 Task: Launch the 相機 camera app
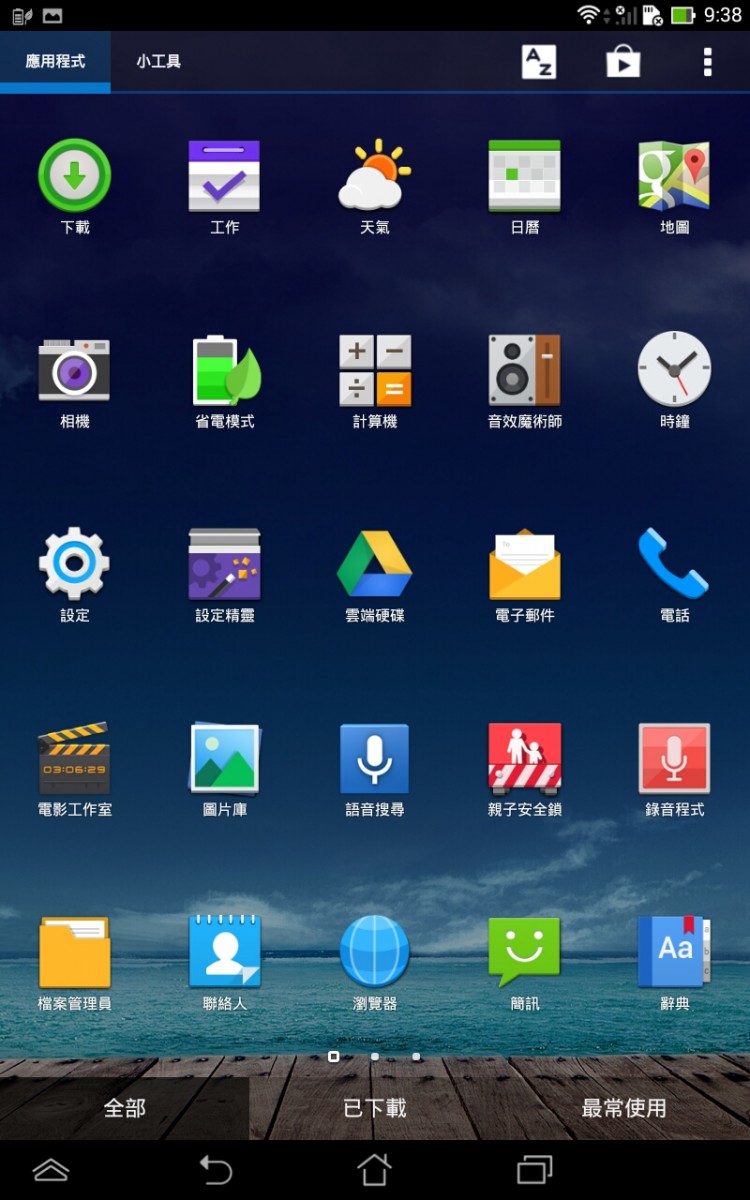coord(74,371)
